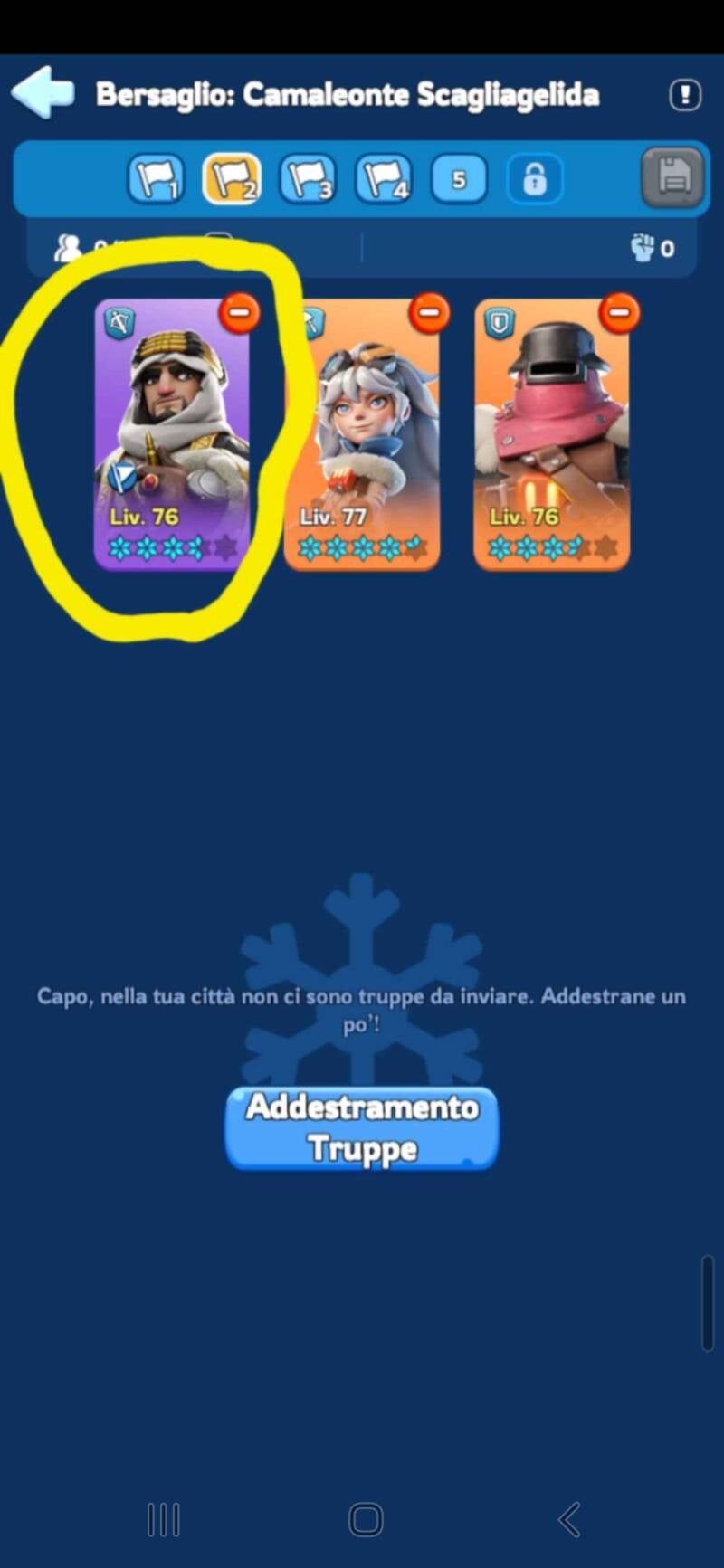Image resolution: width=724 pixels, height=1568 pixels.
Task: Choose formation slot 5
Action: [459, 179]
